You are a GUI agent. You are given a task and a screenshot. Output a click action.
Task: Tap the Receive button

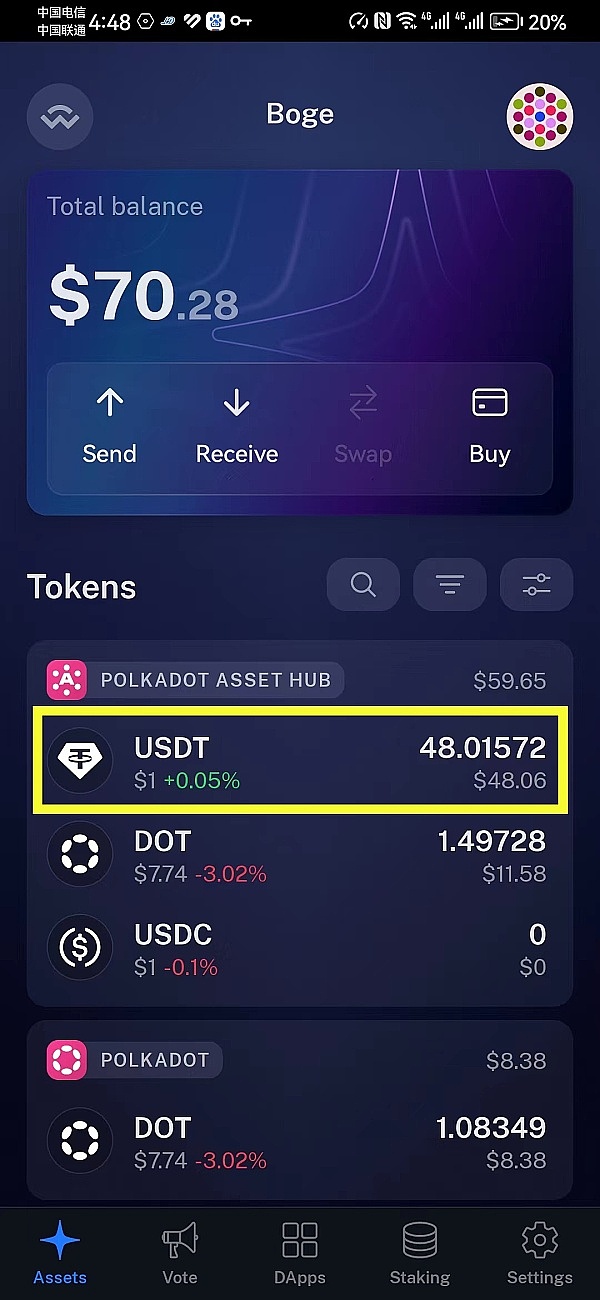[237, 427]
